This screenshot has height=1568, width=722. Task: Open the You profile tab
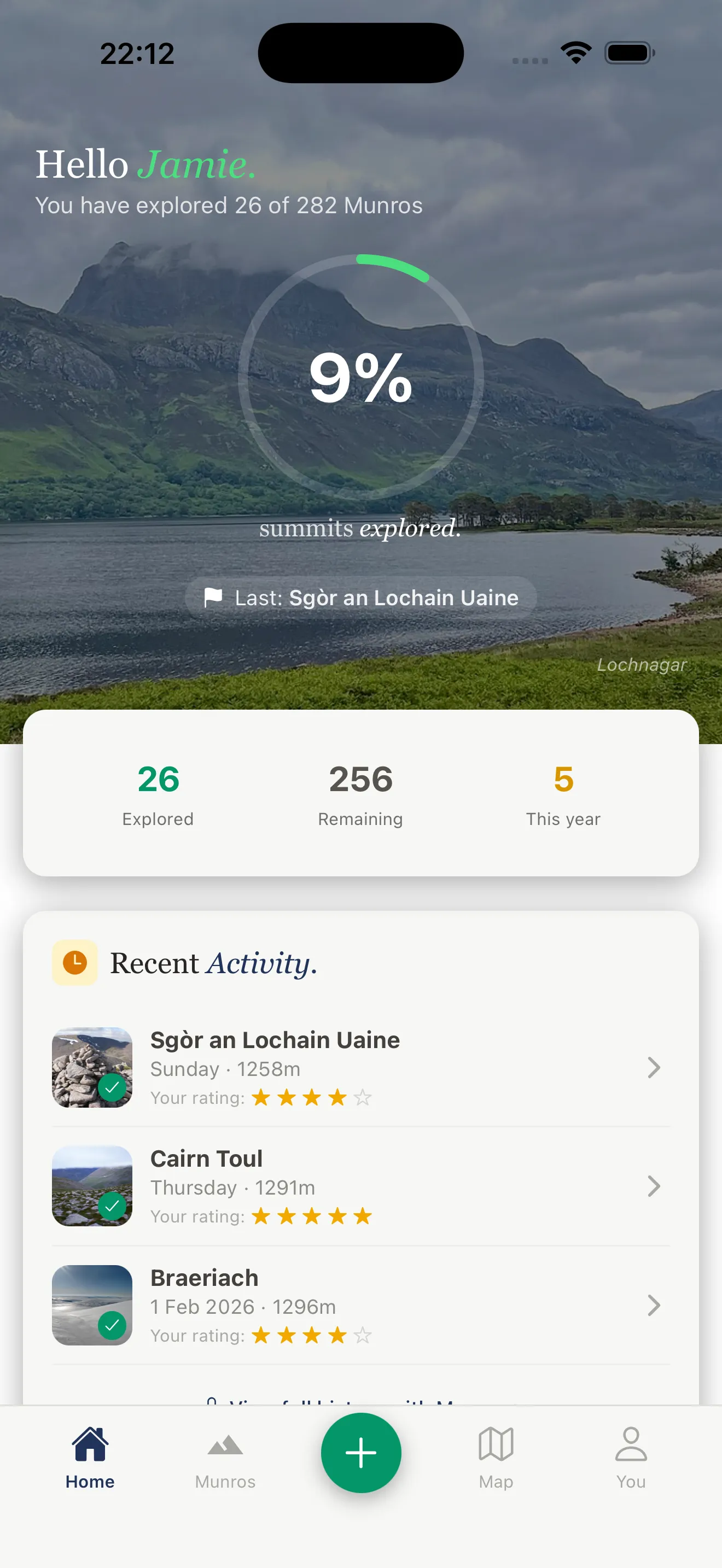click(x=631, y=1457)
